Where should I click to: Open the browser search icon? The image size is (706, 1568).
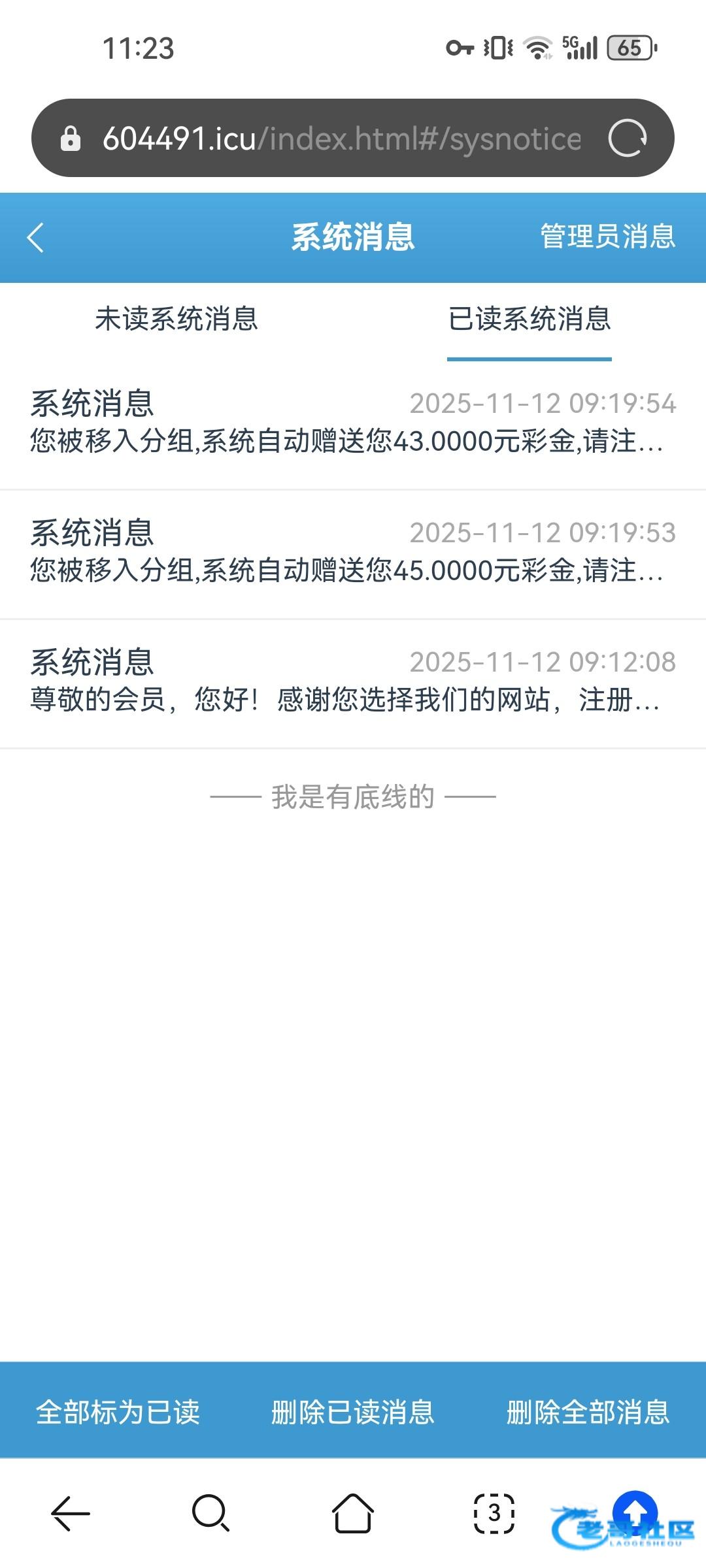pos(210,1512)
